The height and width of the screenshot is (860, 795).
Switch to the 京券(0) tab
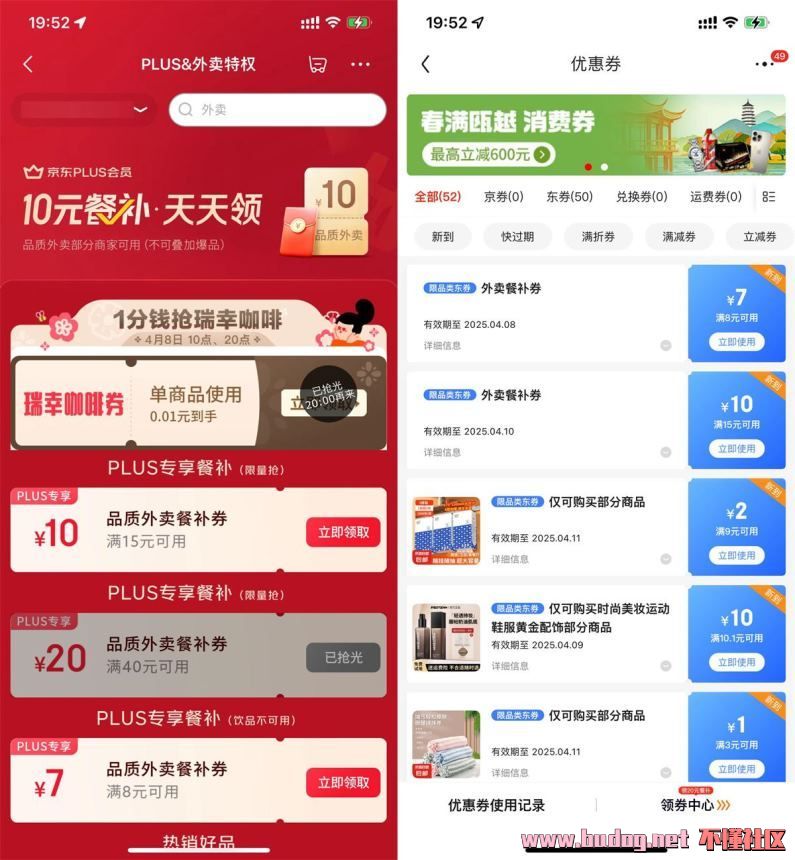coord(503,197)
